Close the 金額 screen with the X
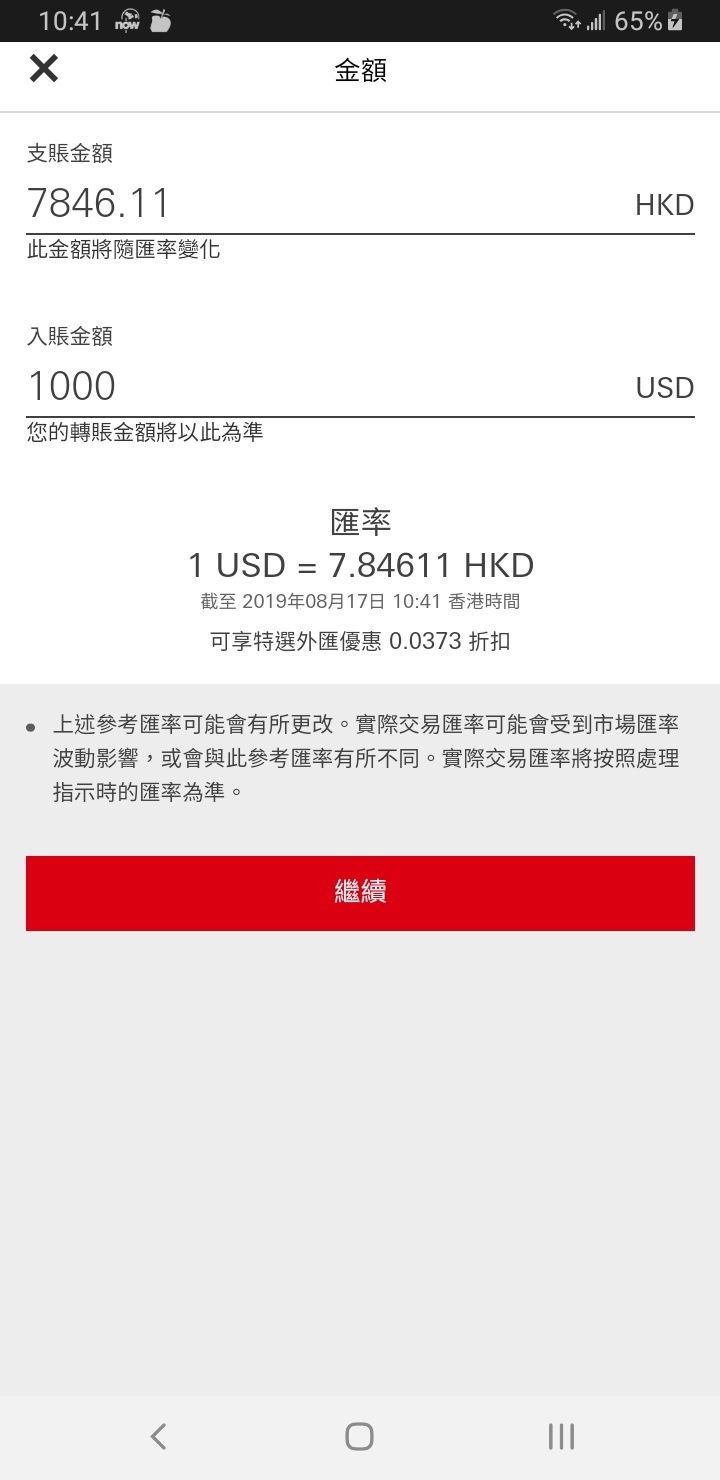The height and width of the screenshot is (1480, 720). click(44, 69)
